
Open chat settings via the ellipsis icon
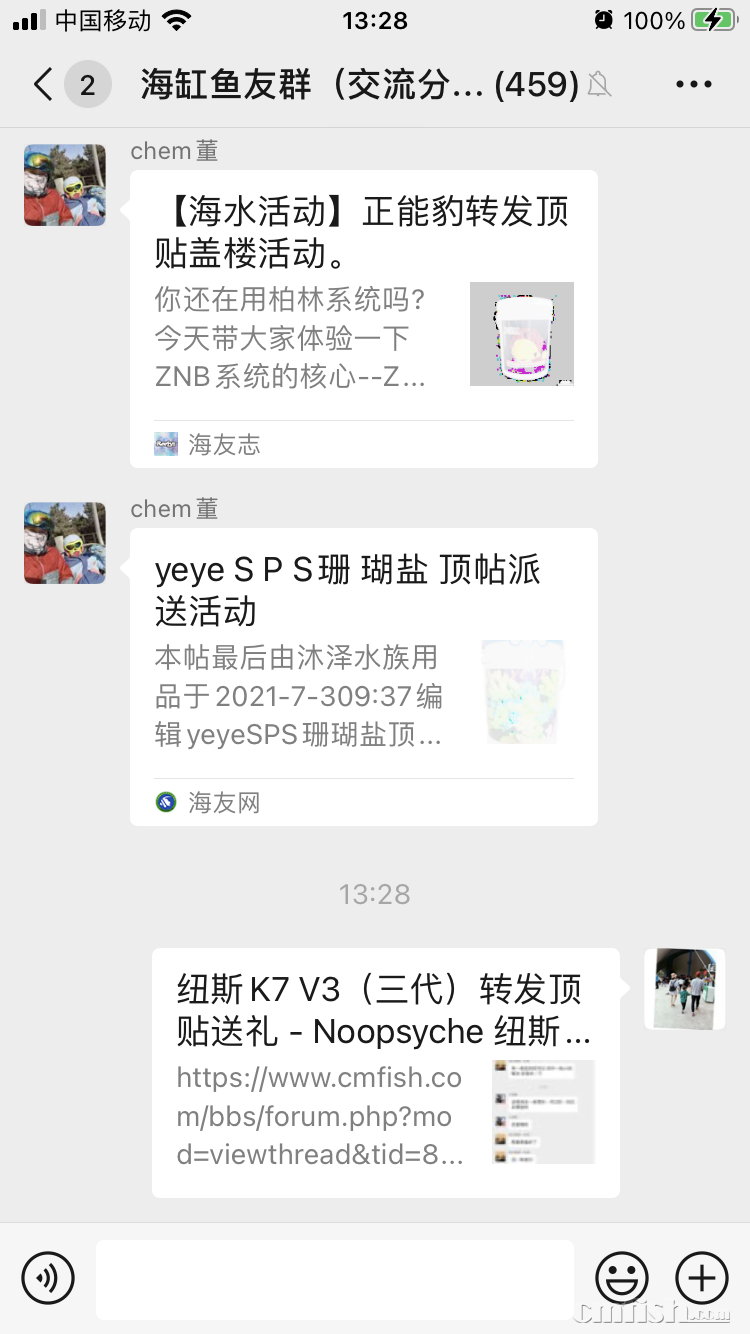tap(693, 84)
